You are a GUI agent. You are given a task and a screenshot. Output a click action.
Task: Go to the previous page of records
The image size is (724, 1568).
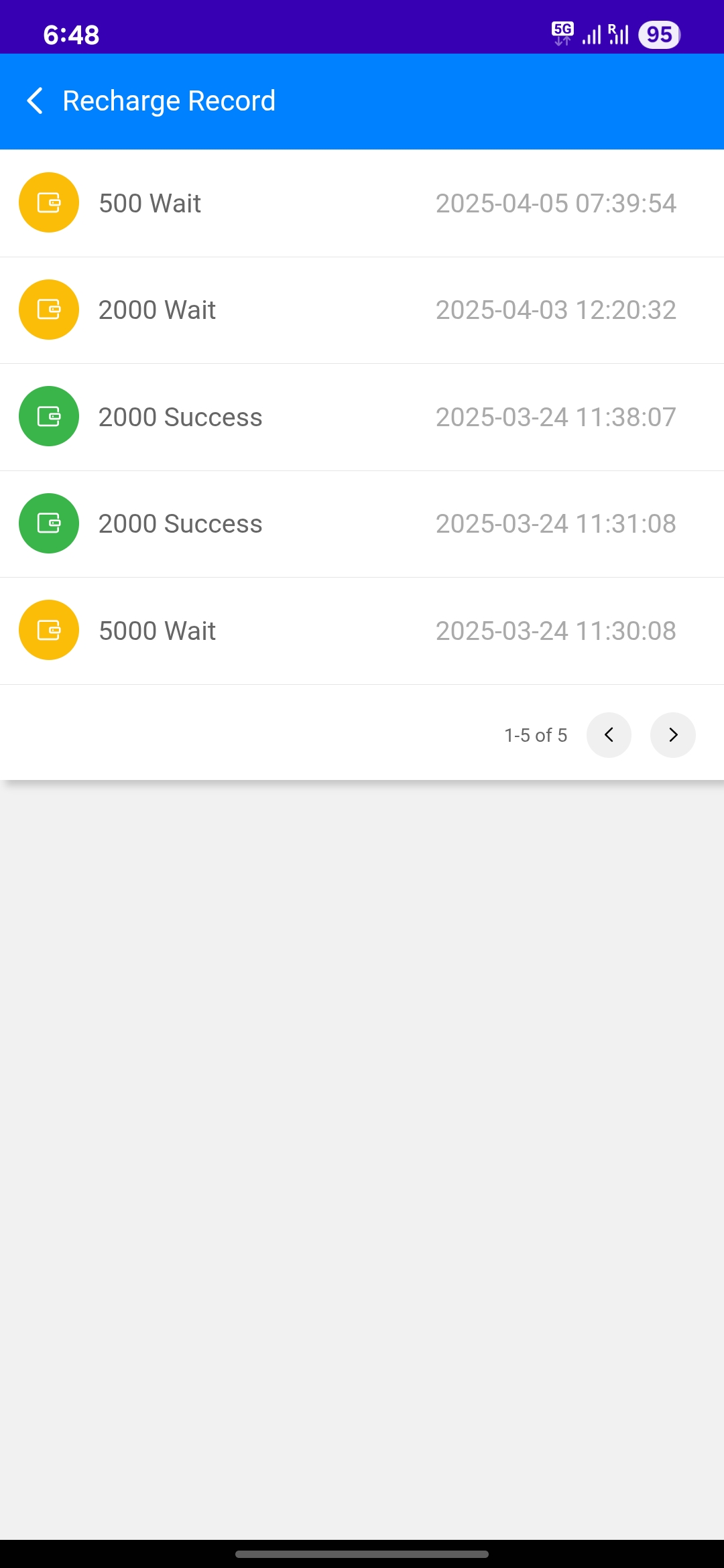pyautogui.click(x=609, y=735)
